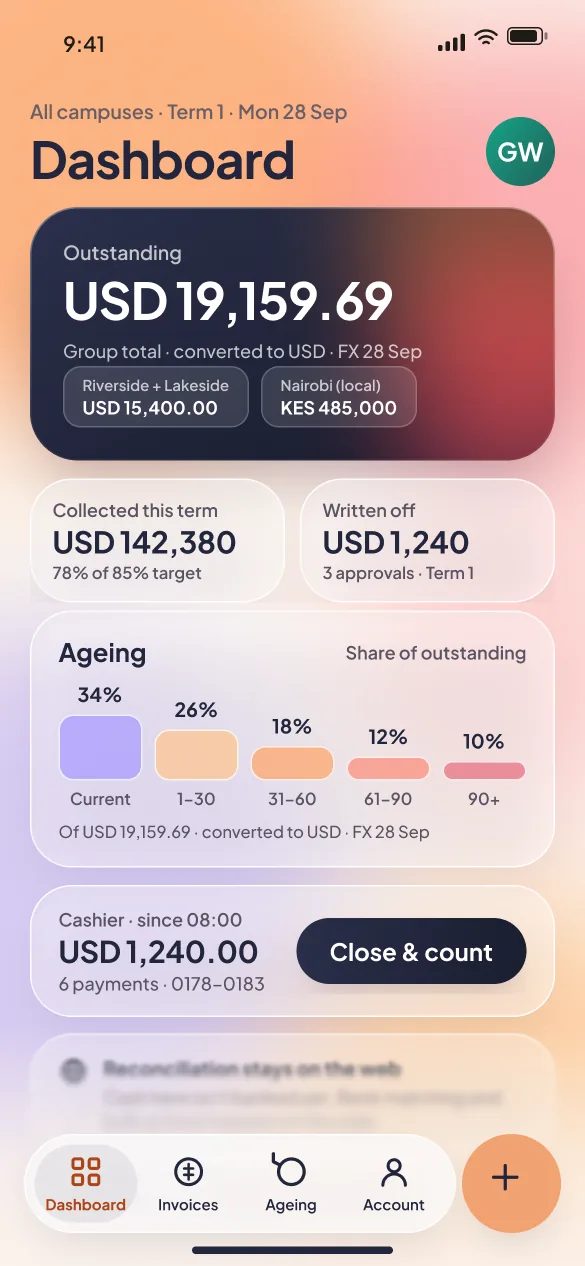
Task: Open the Outstanding USD 19,159.69 card
Action: (292, 334)
